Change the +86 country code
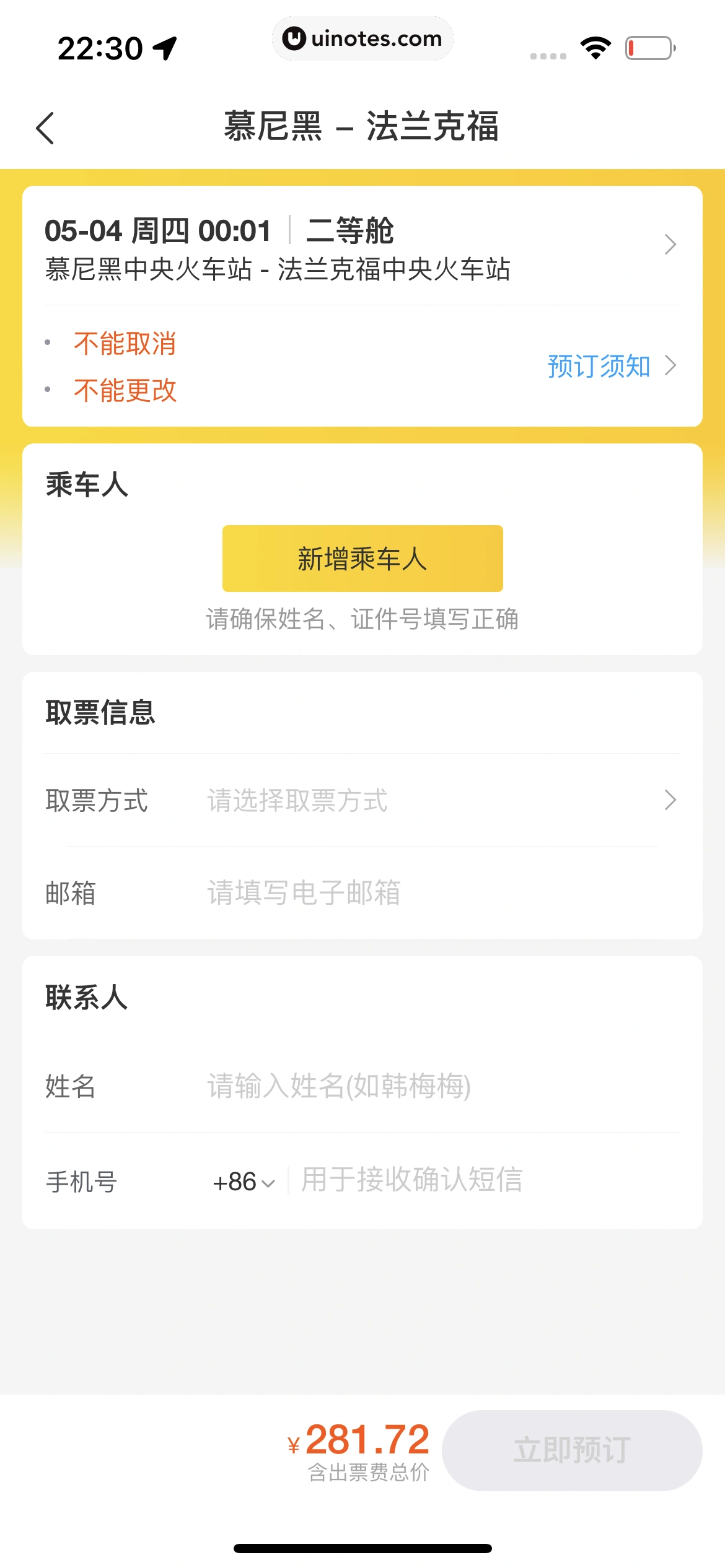The image size is (725, 1568). click(x=243, y=1182)
